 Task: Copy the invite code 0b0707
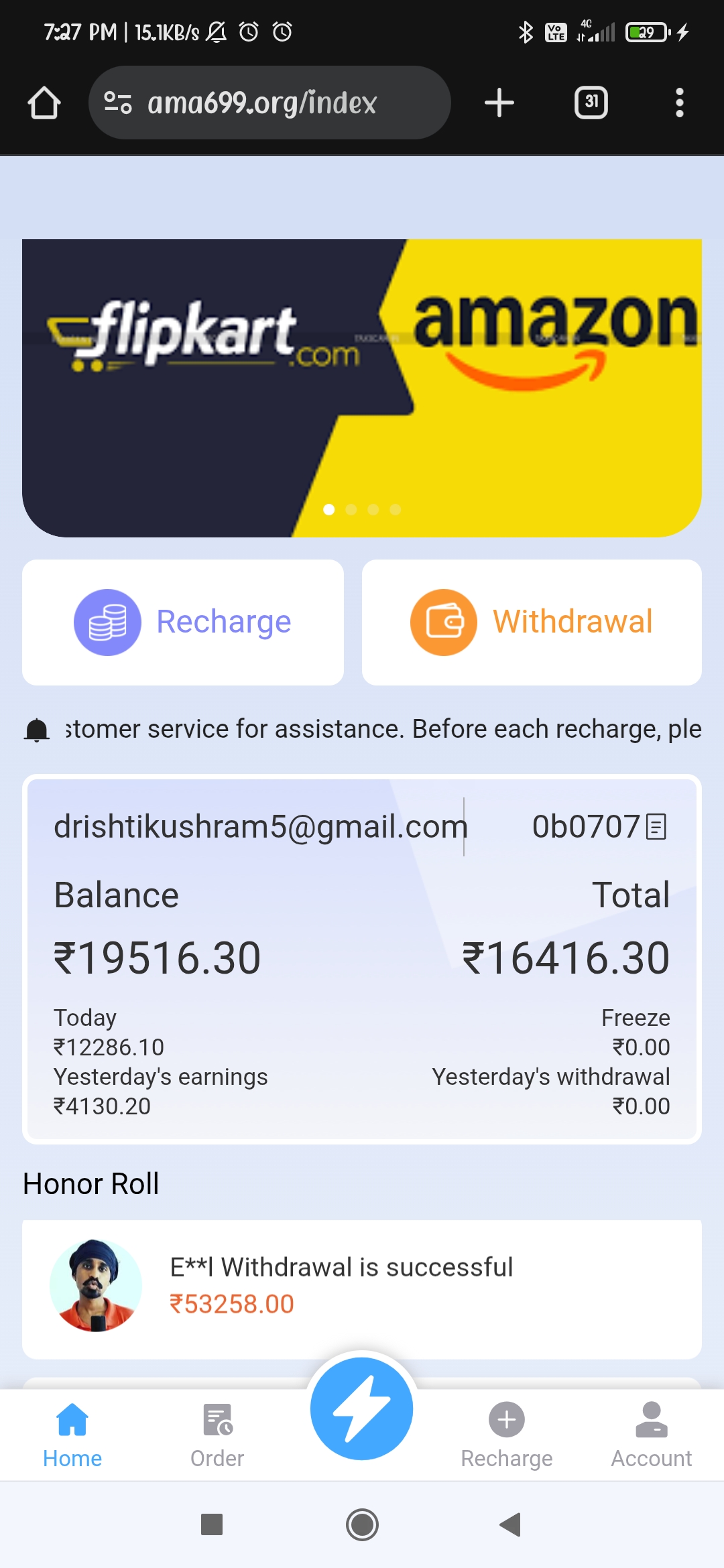656,826
